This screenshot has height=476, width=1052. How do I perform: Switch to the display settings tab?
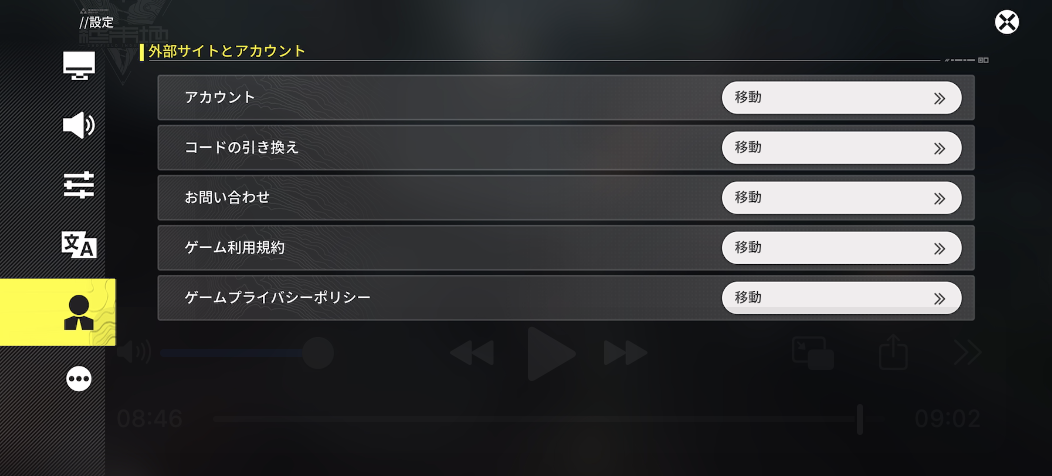(x=78, y=66)
